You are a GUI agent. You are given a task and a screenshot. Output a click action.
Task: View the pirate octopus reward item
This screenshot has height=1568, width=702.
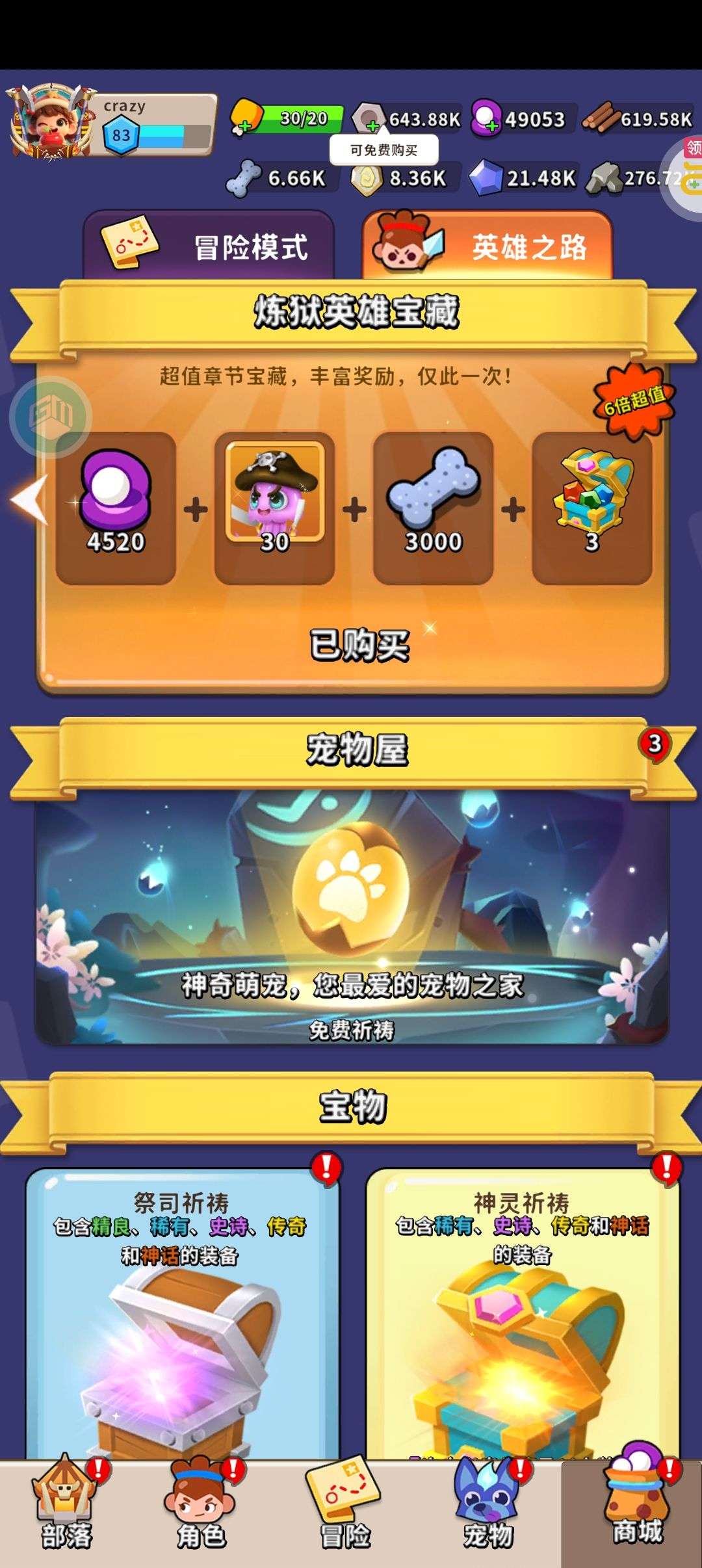(x=274, y=508)
